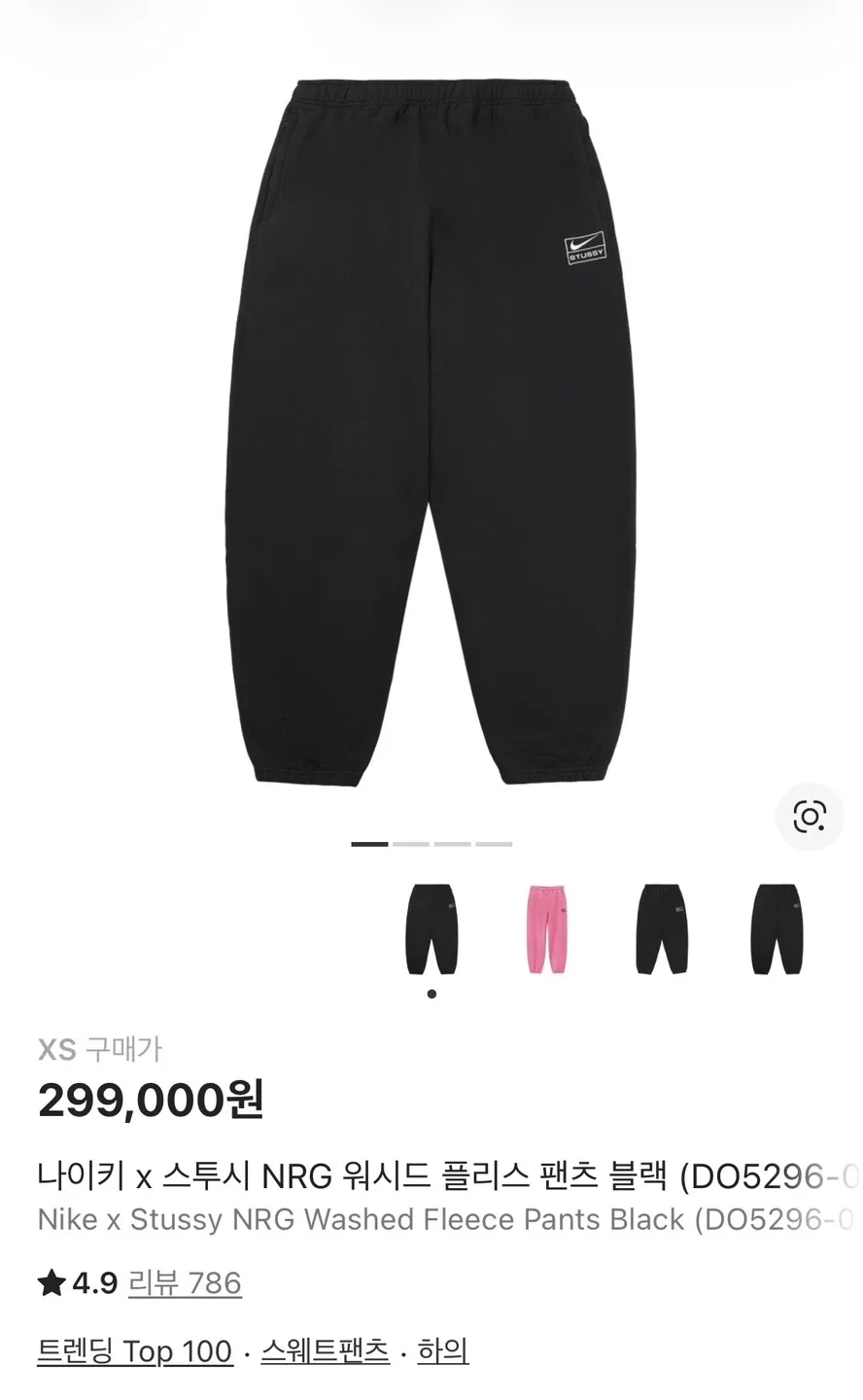Click the black star rating icon

click(x=51, y=1282)
